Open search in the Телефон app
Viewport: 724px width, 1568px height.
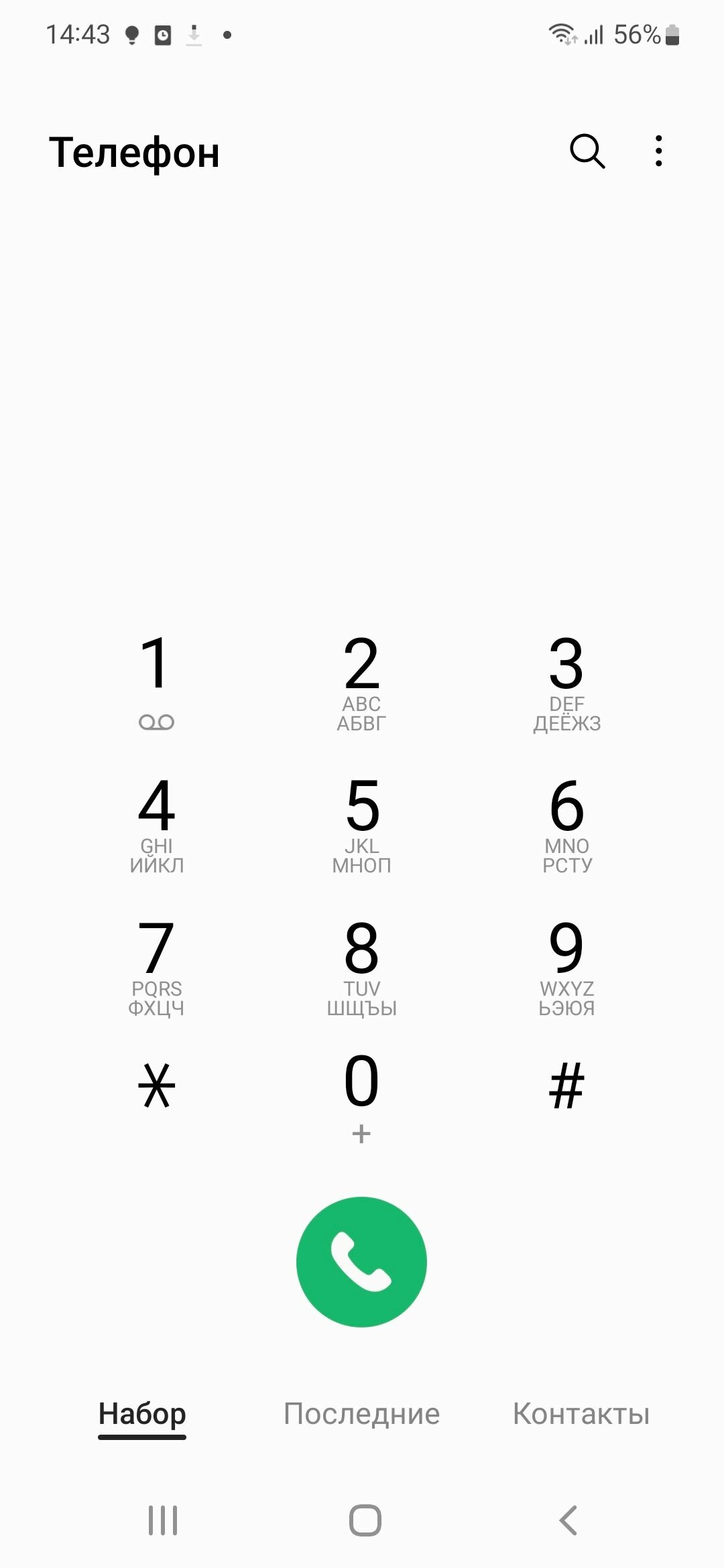[x=587, y=151]
